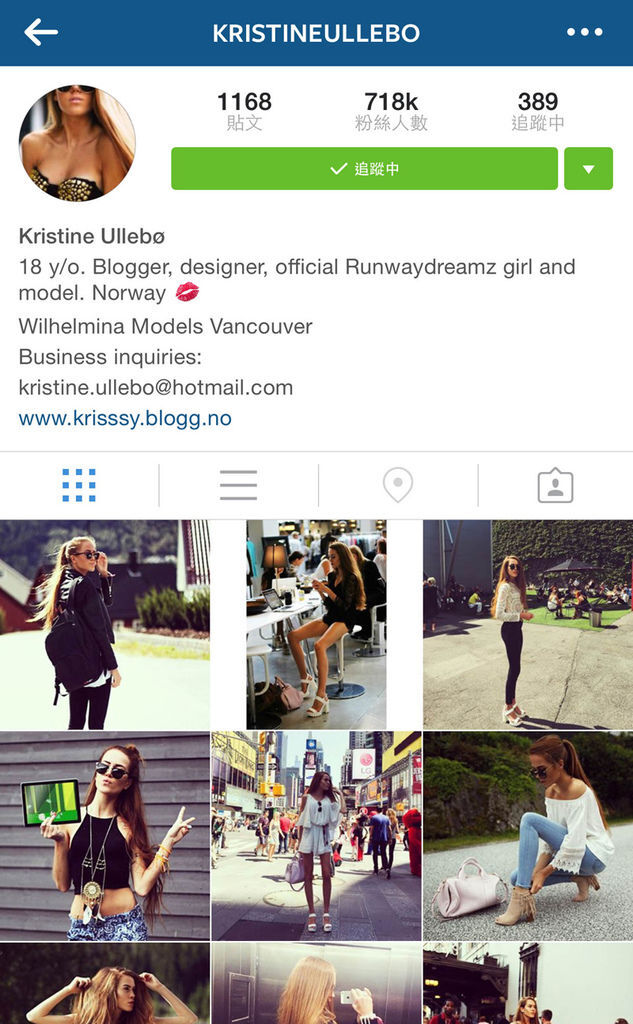Open the photo of girl with black backpack
This screenshot has height=1024, width=633.
coord(105,624)
